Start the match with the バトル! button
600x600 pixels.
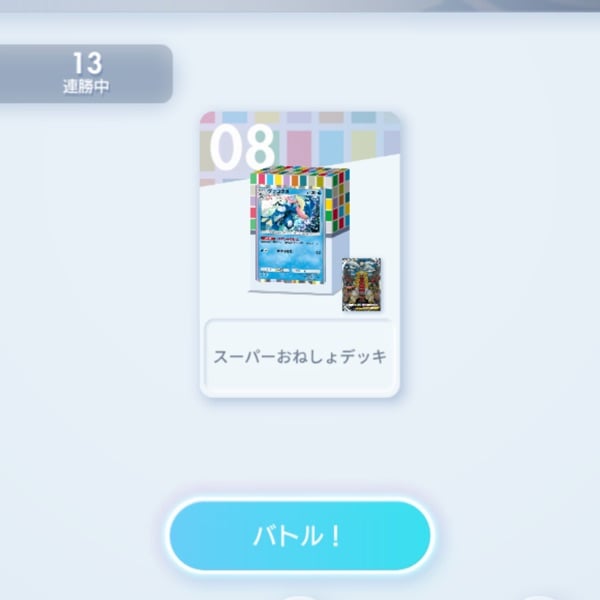tap(300, 535)
